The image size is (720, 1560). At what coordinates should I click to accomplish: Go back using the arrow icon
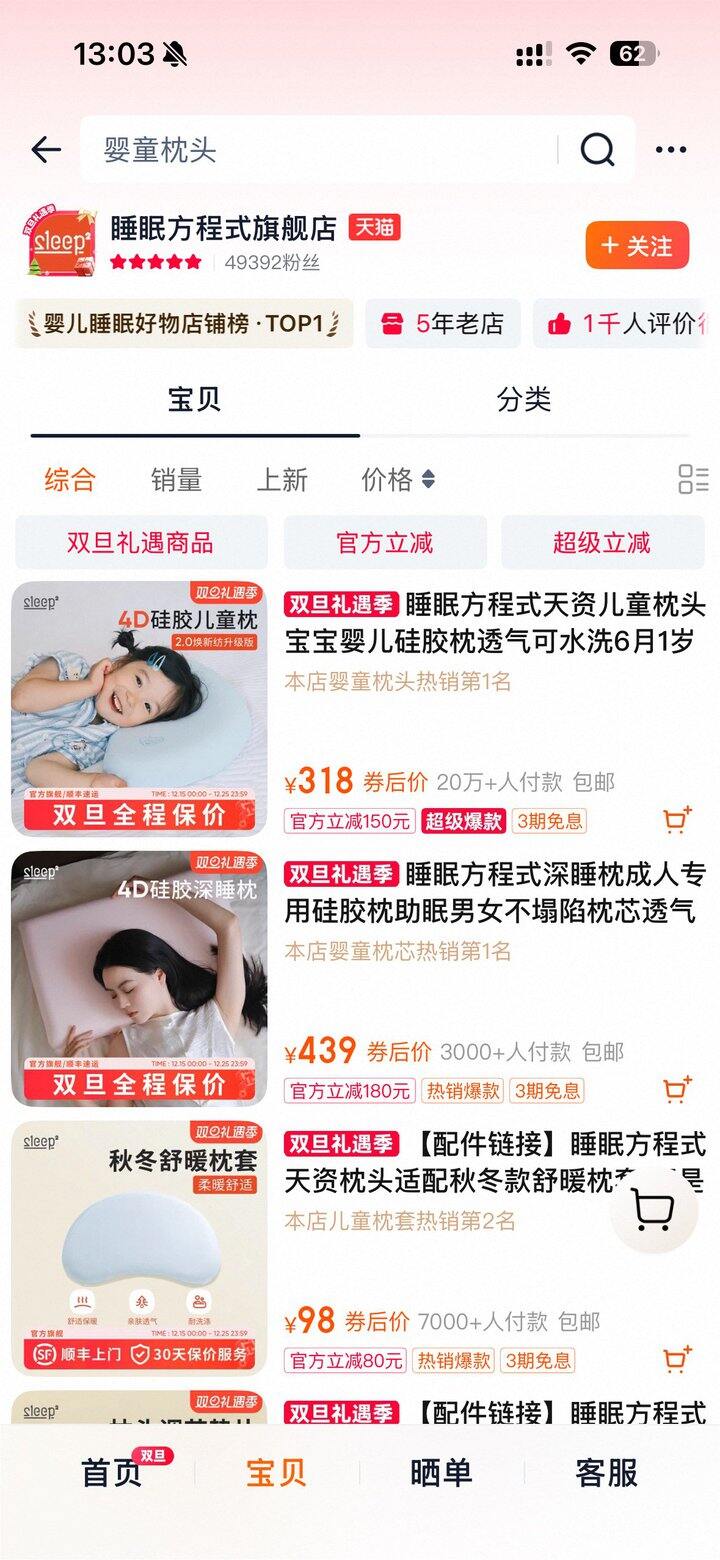tap(46, 150)
